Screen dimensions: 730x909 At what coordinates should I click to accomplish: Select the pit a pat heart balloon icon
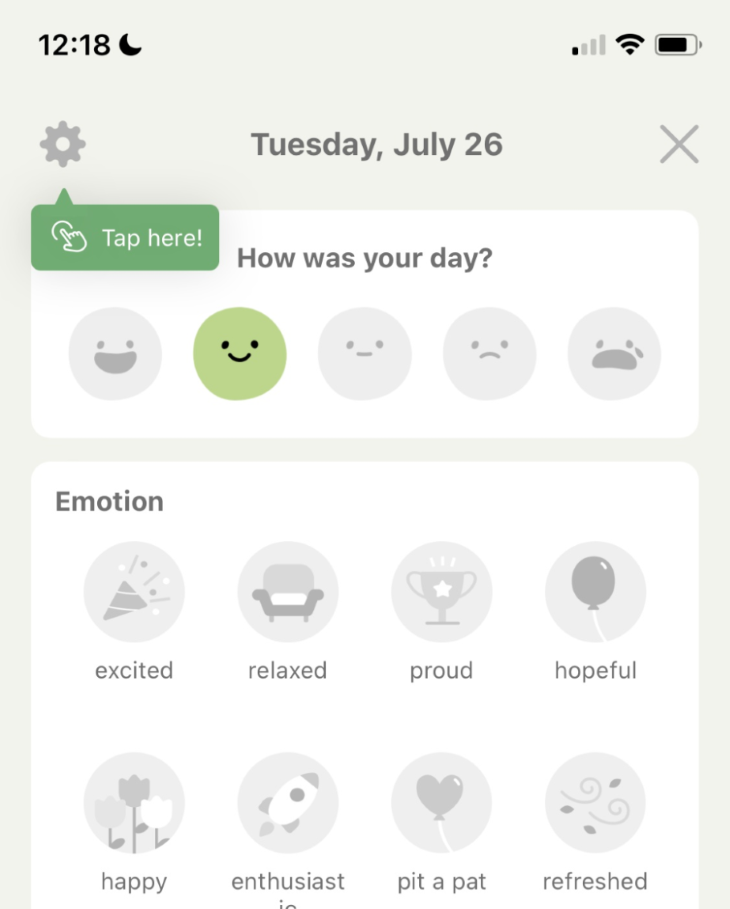(x=442, y=802)
